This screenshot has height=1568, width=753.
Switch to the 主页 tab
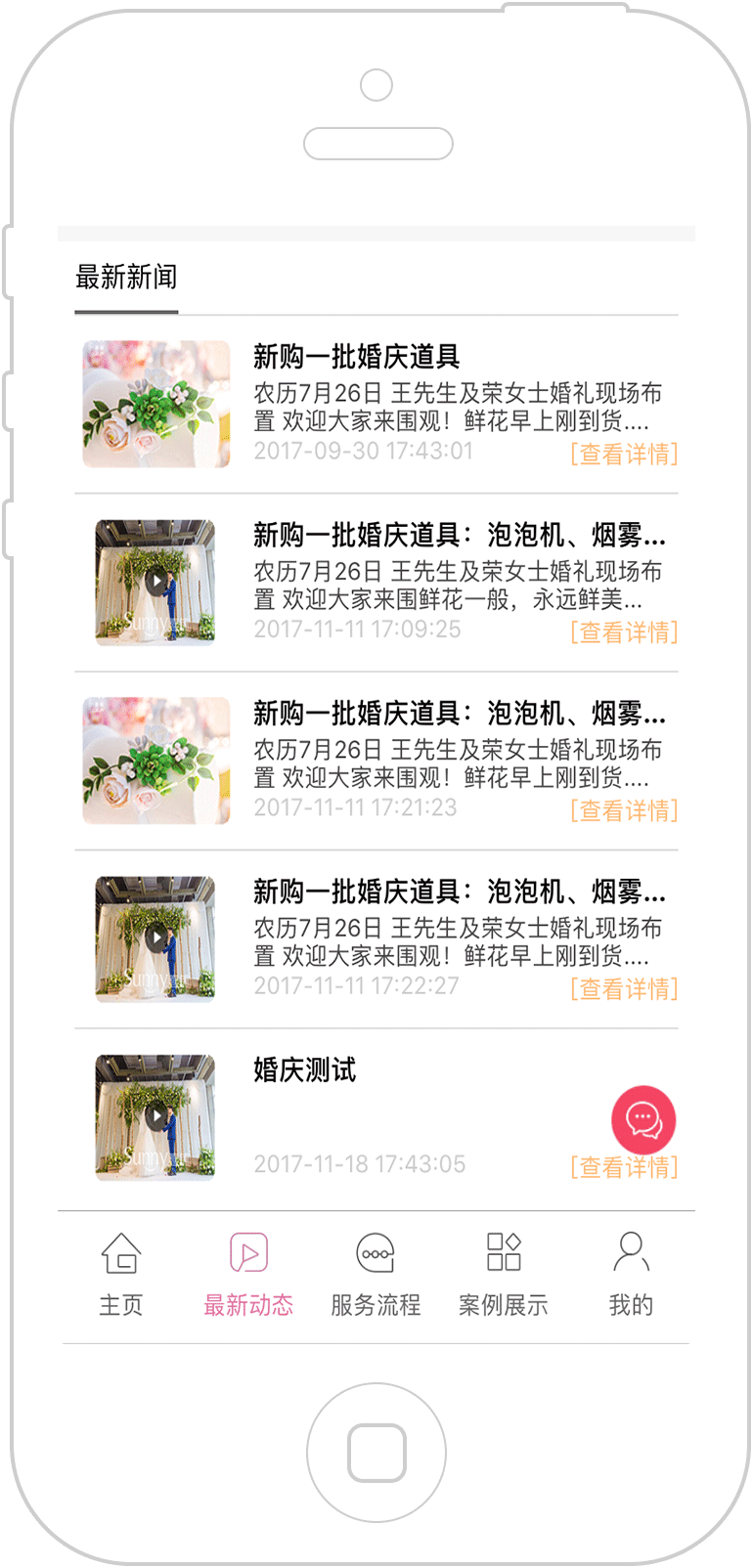[121, 1274]
